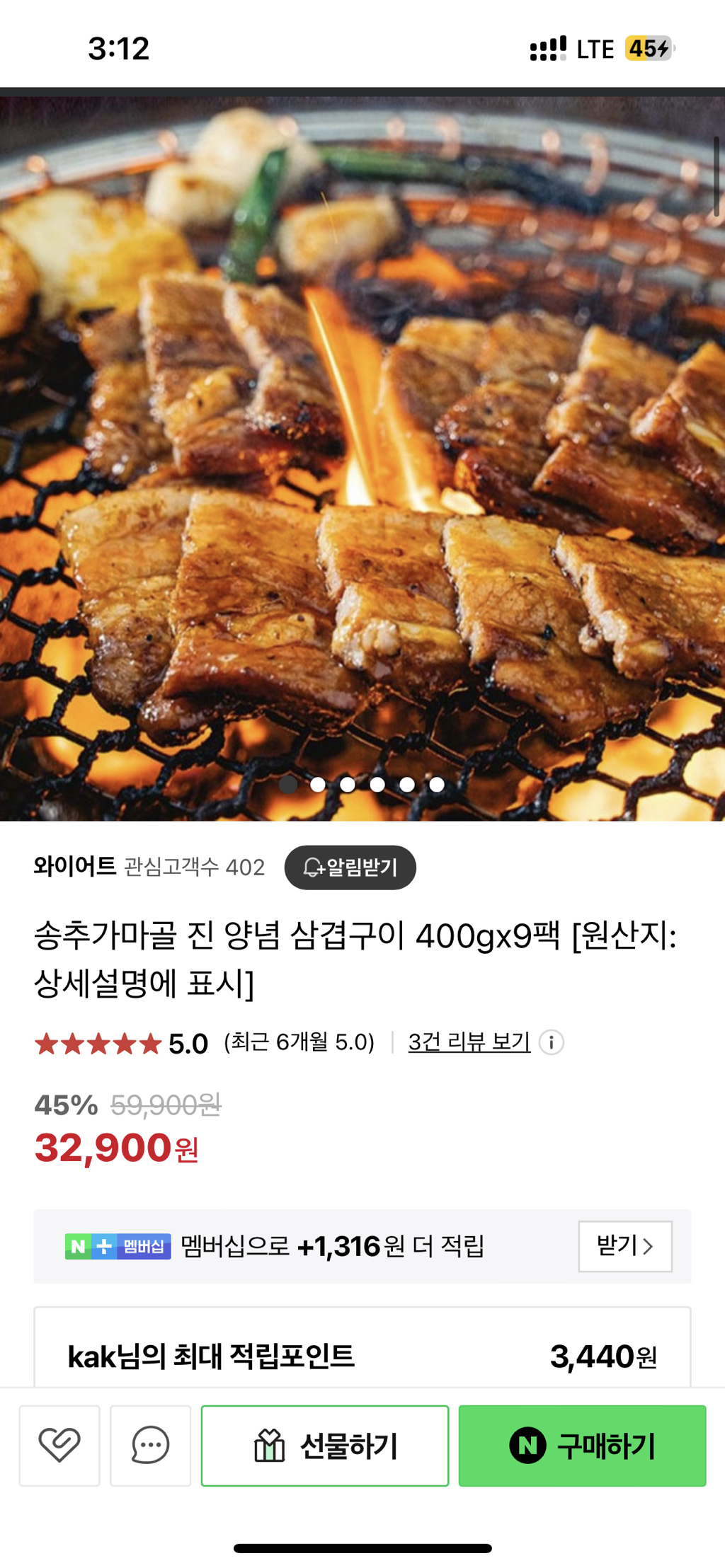Tap the green 구매하기 button
The width and height of the screenshot is (725, 1568).
582,1445
